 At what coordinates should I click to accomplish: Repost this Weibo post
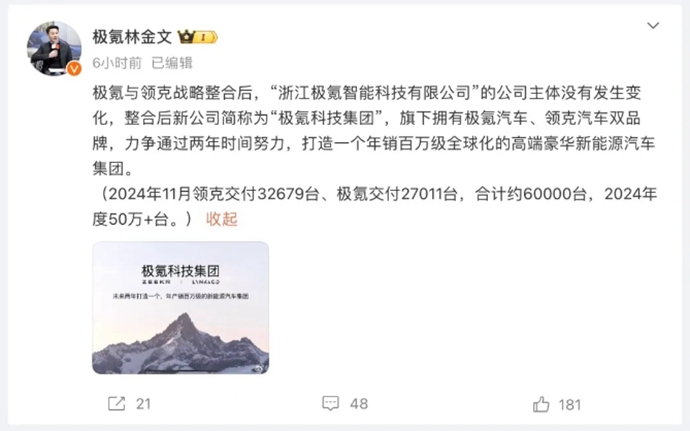129,404
